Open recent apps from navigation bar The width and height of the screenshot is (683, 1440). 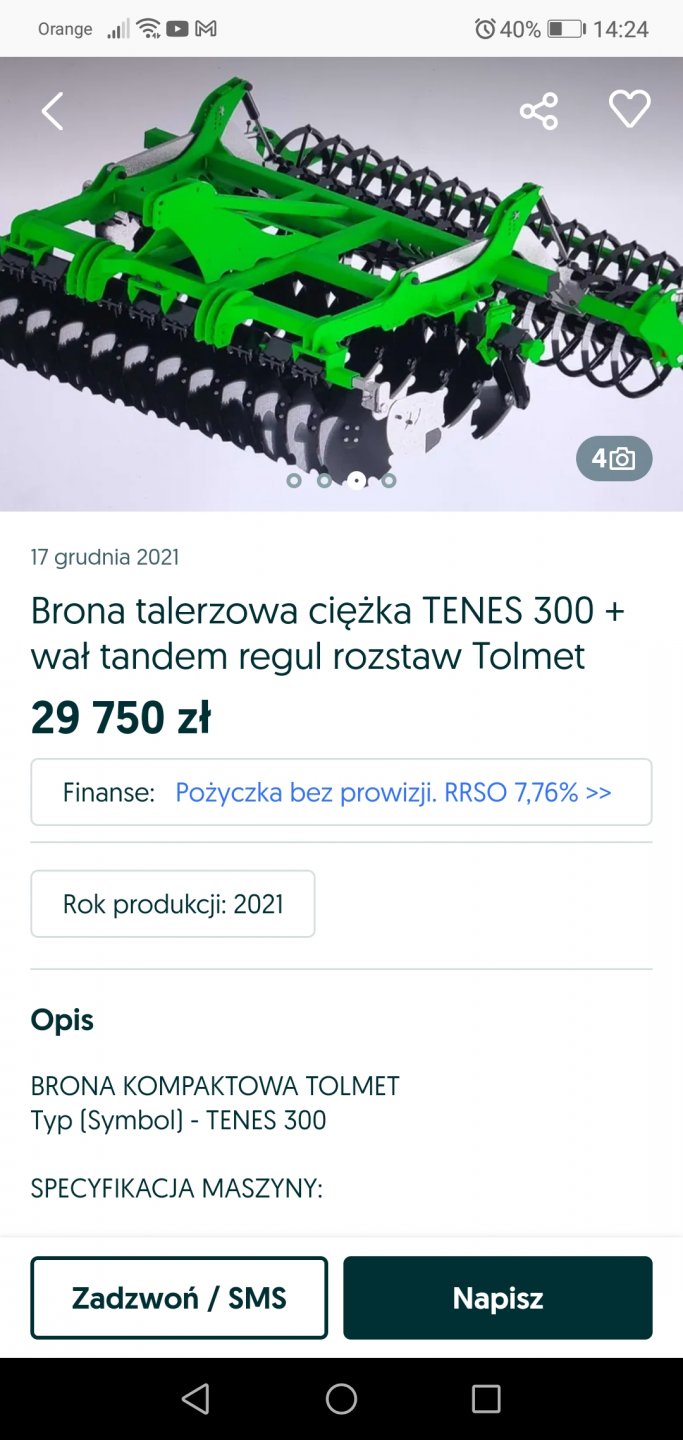click(x=486, y=1399)
